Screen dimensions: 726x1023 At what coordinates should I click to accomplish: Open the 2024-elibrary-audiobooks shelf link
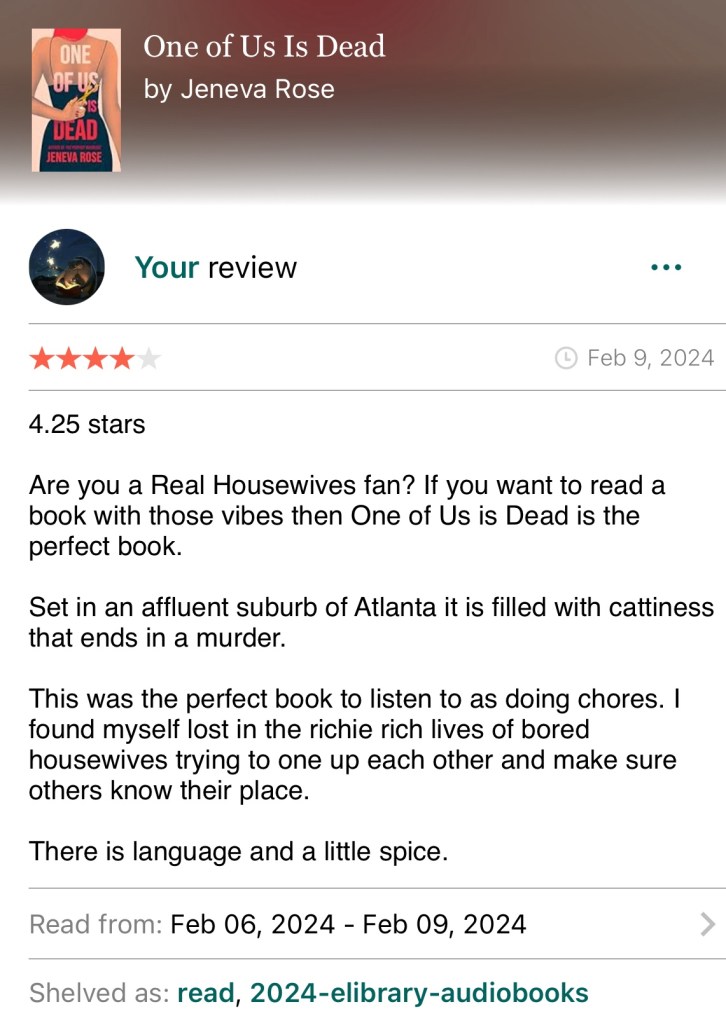(x=418, y=993)
